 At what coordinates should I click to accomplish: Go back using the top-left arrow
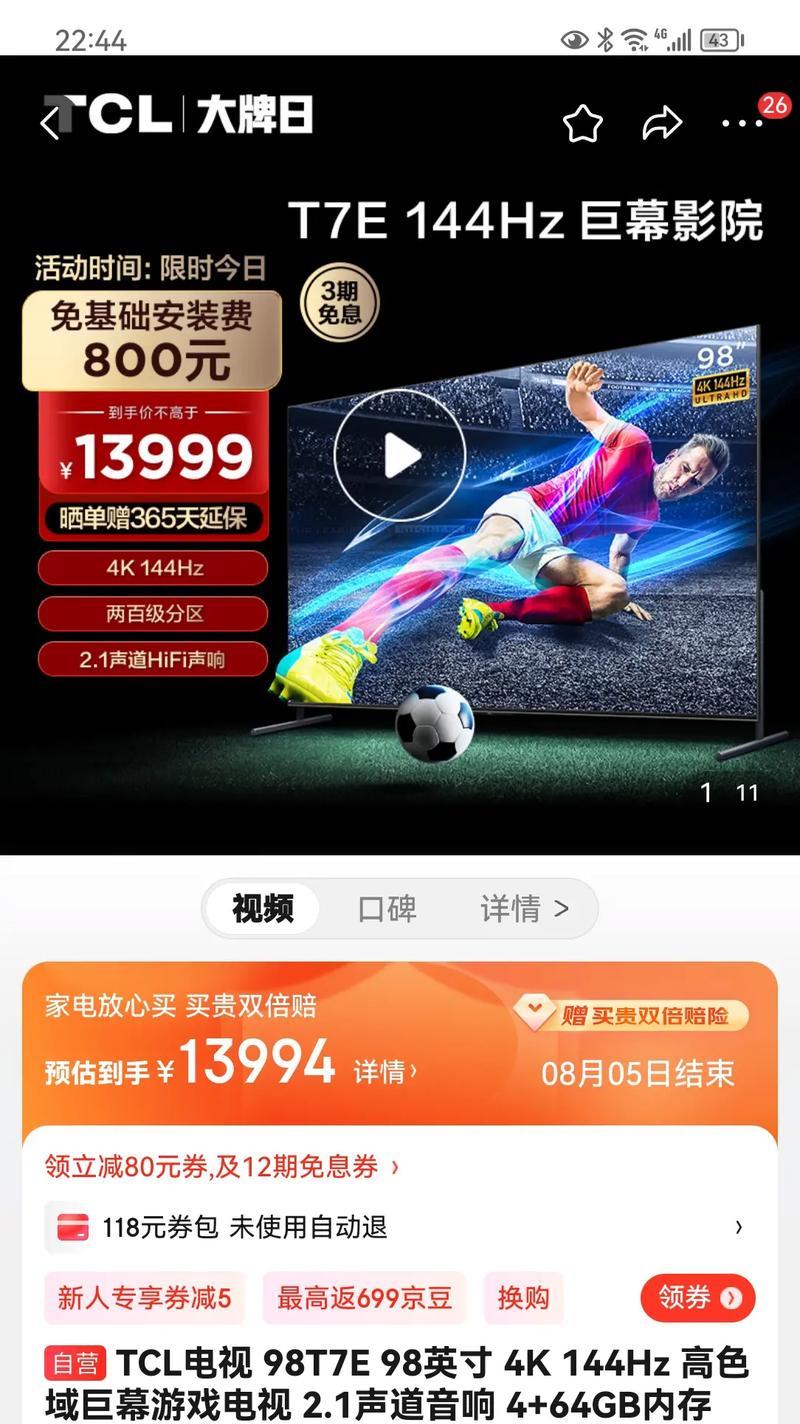(50, 123)
